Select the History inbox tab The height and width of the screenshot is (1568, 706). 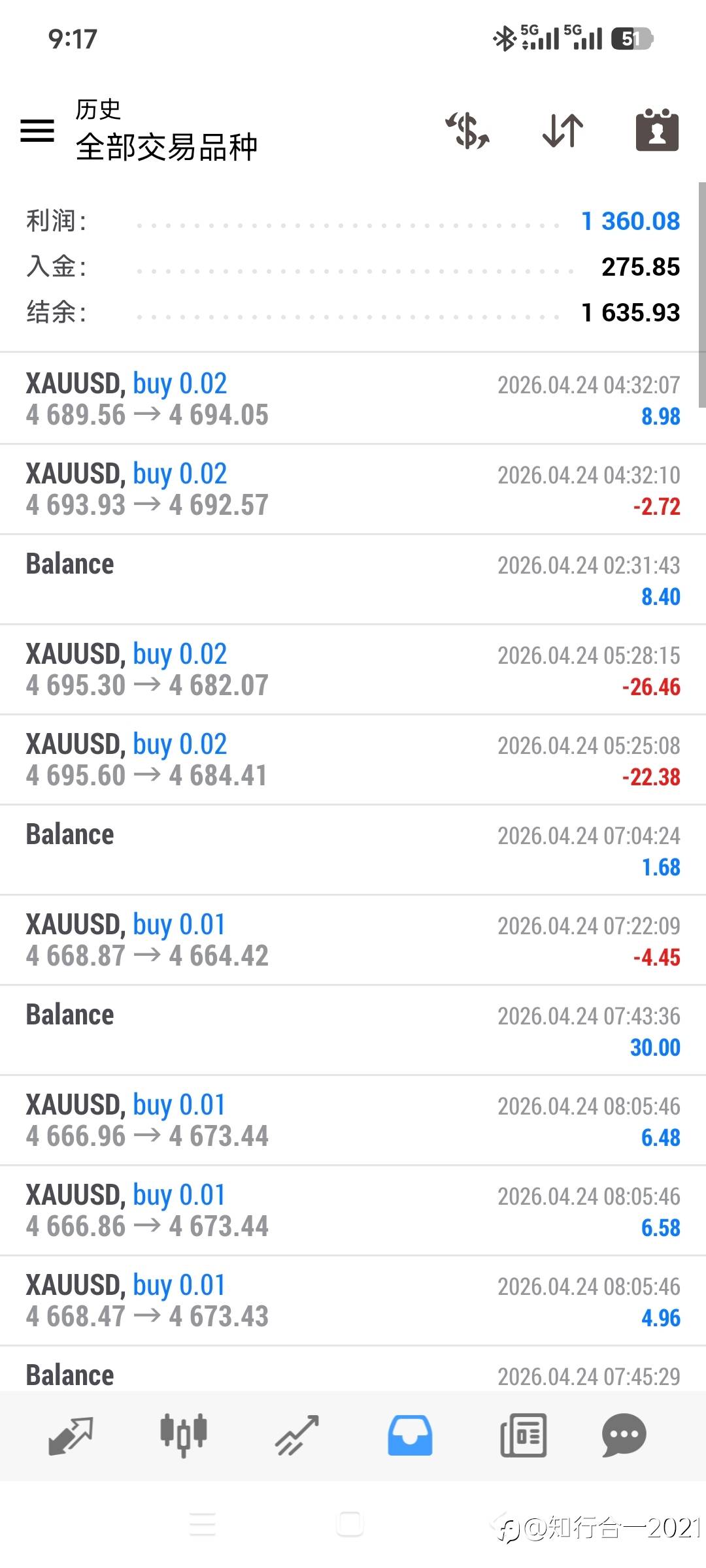pos(410,1435)
